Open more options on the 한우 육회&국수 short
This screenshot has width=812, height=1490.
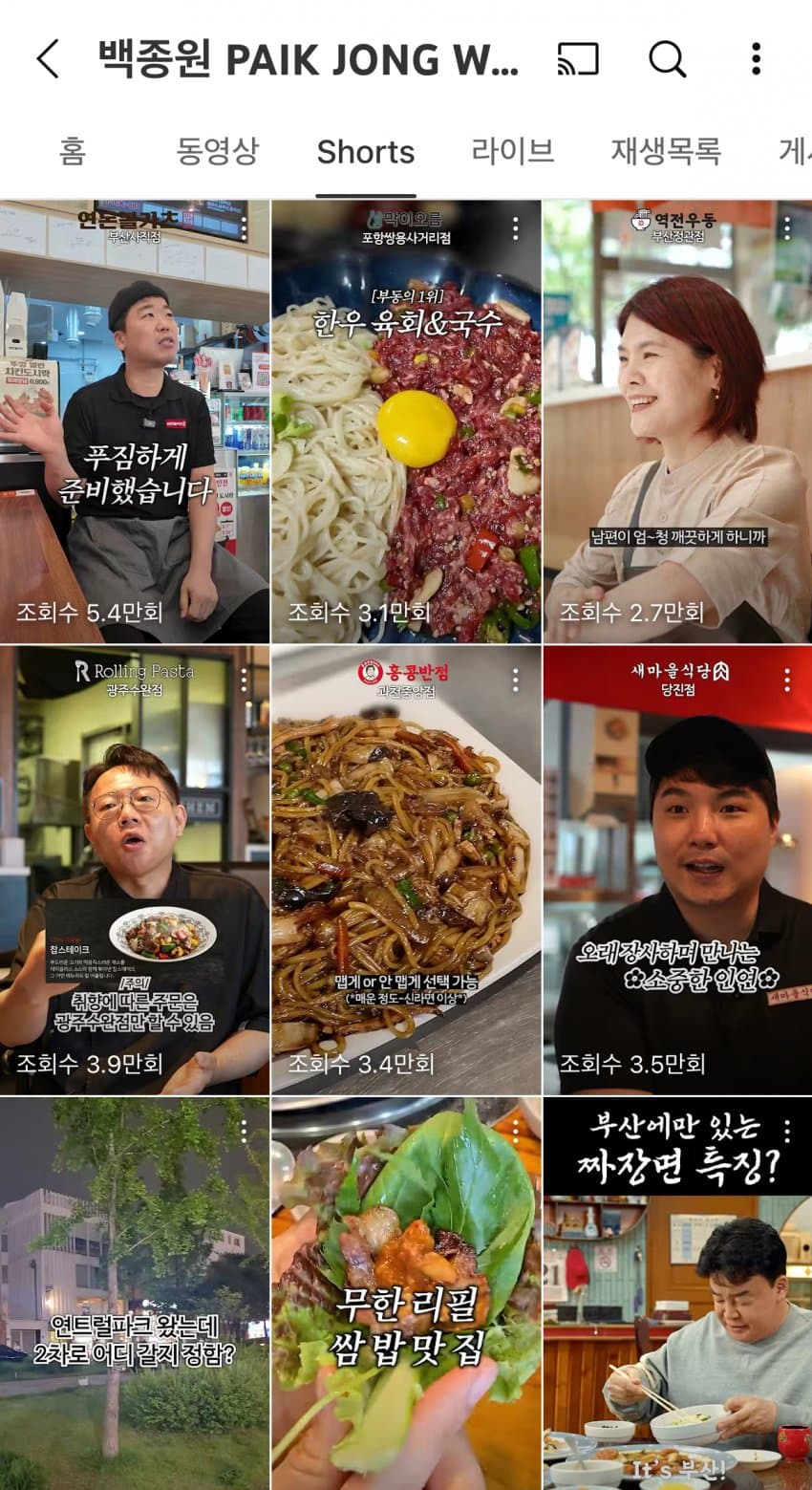(516, 227)
